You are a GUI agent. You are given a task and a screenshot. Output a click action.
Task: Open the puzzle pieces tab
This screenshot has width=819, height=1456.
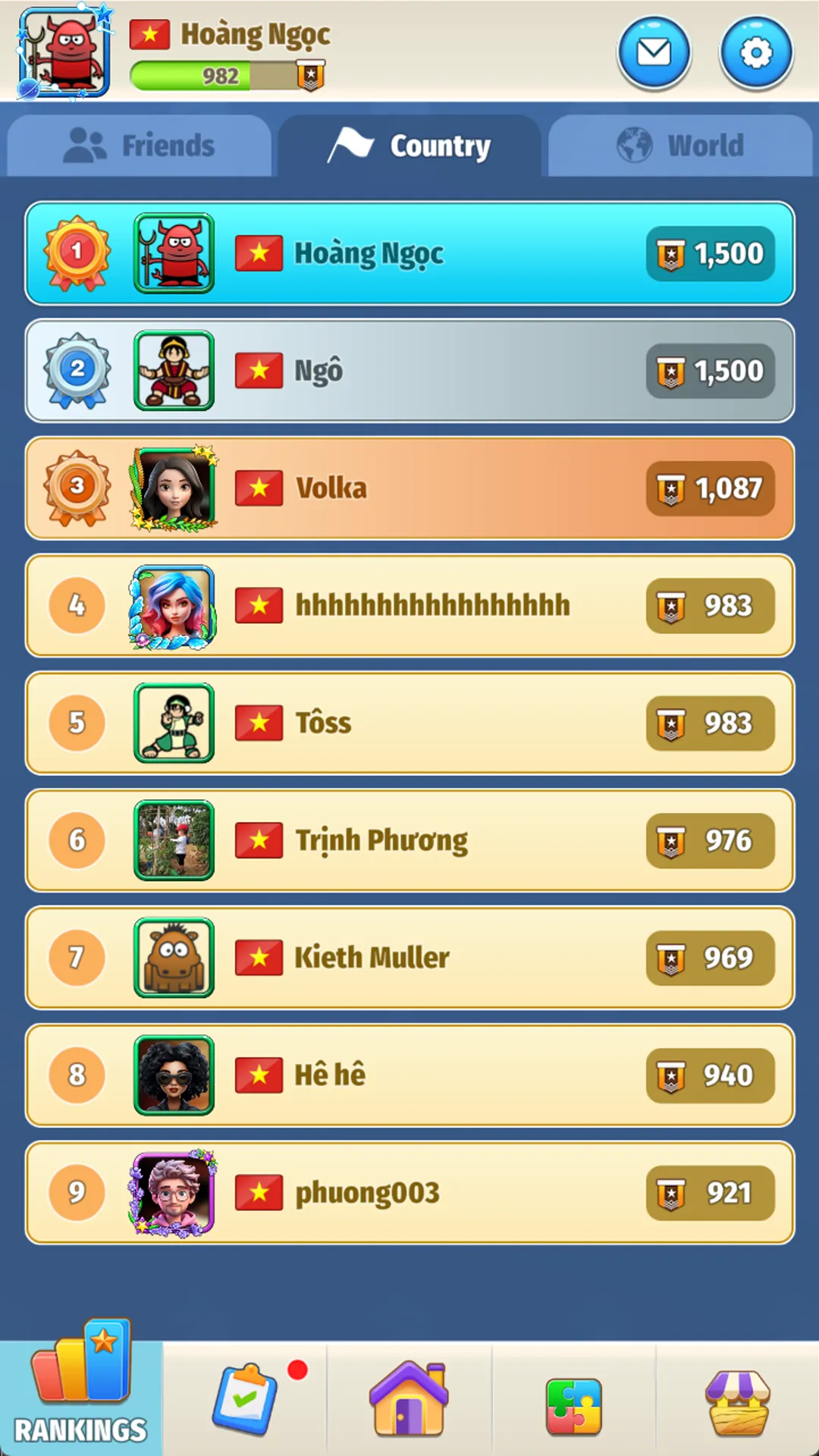tap(574, 1404)
